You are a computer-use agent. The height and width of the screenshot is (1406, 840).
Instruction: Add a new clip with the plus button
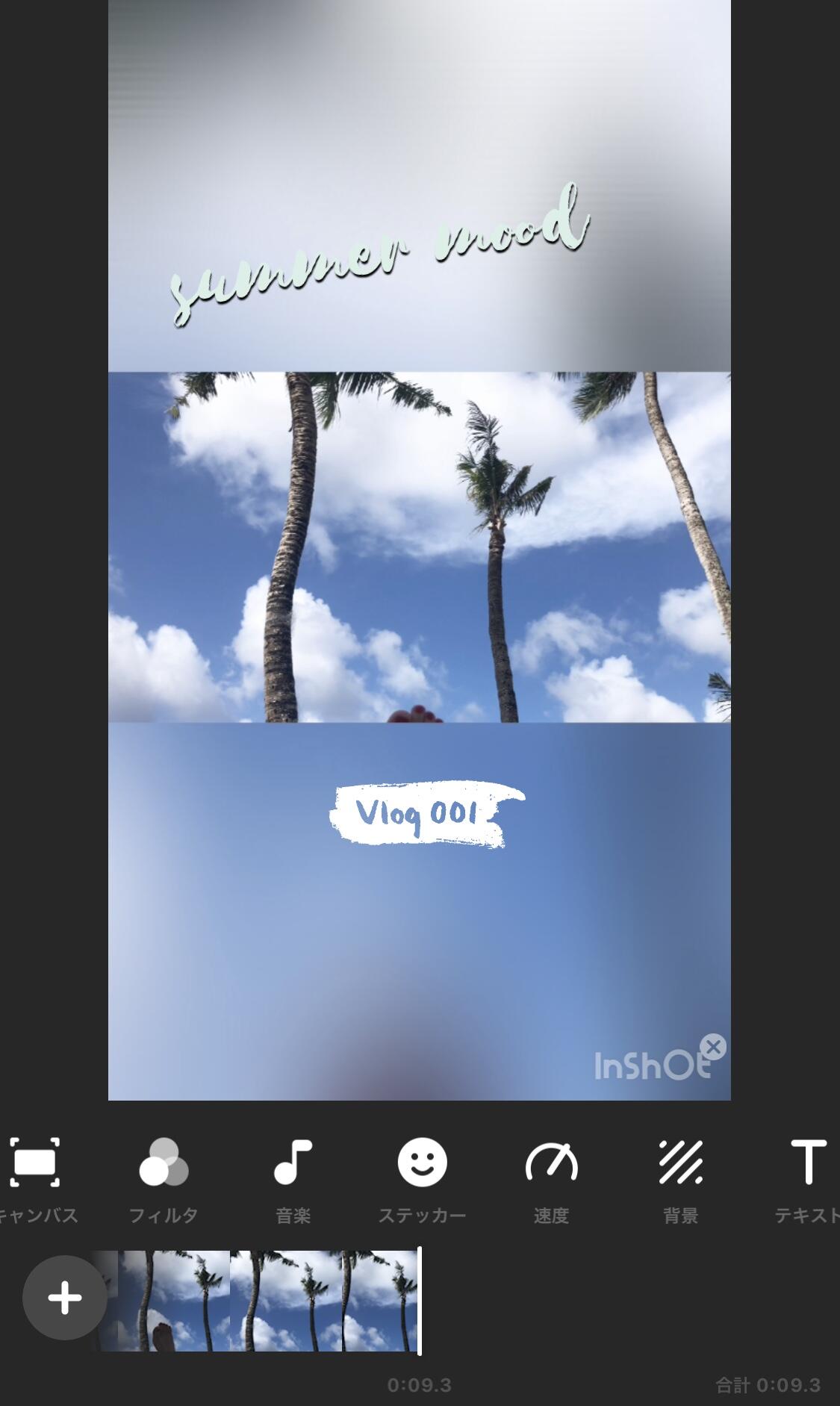[x=65, y=1298]
